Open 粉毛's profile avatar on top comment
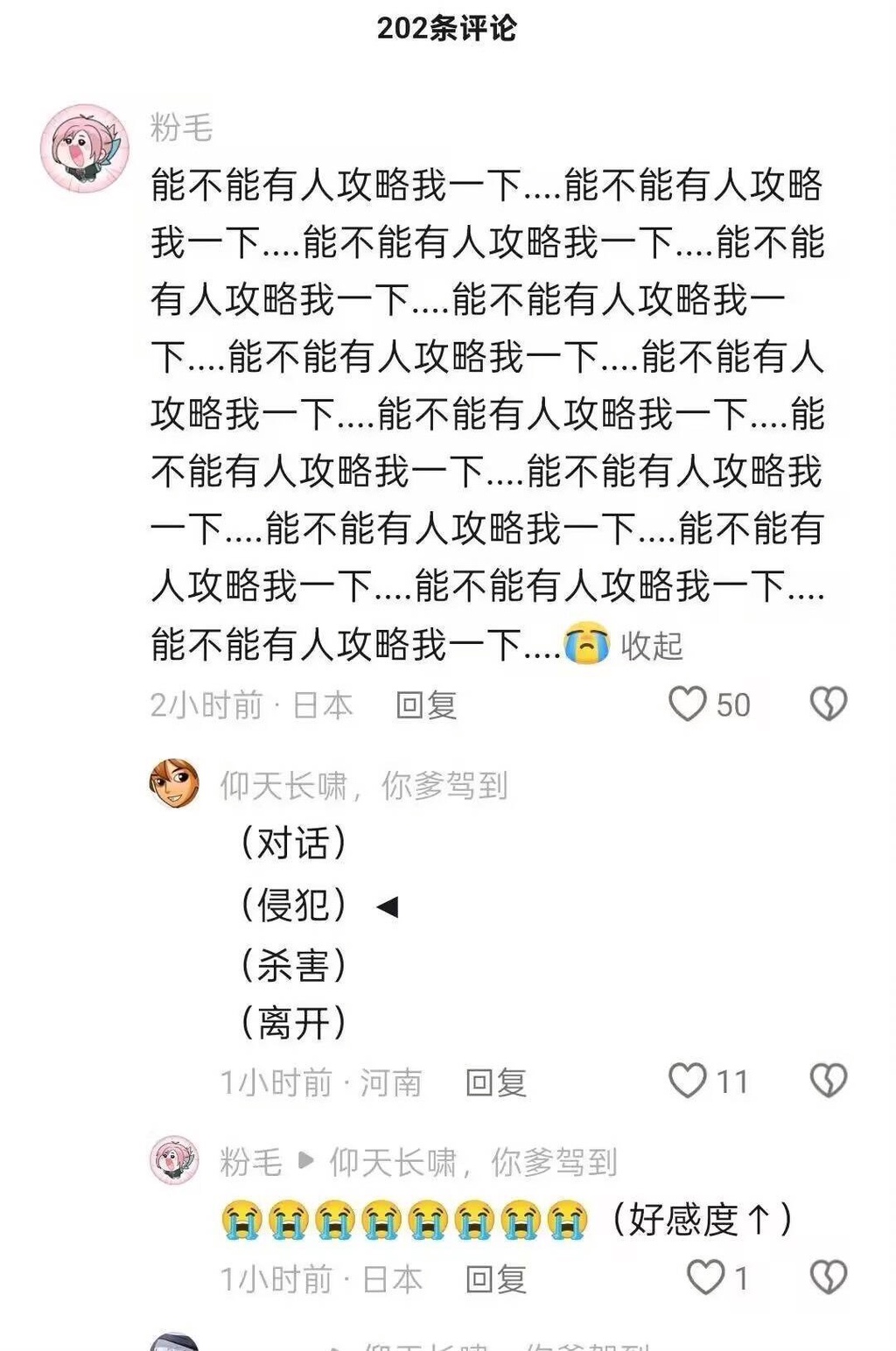The width and height of the screenshot is (896, 1351). click(85, 147)
